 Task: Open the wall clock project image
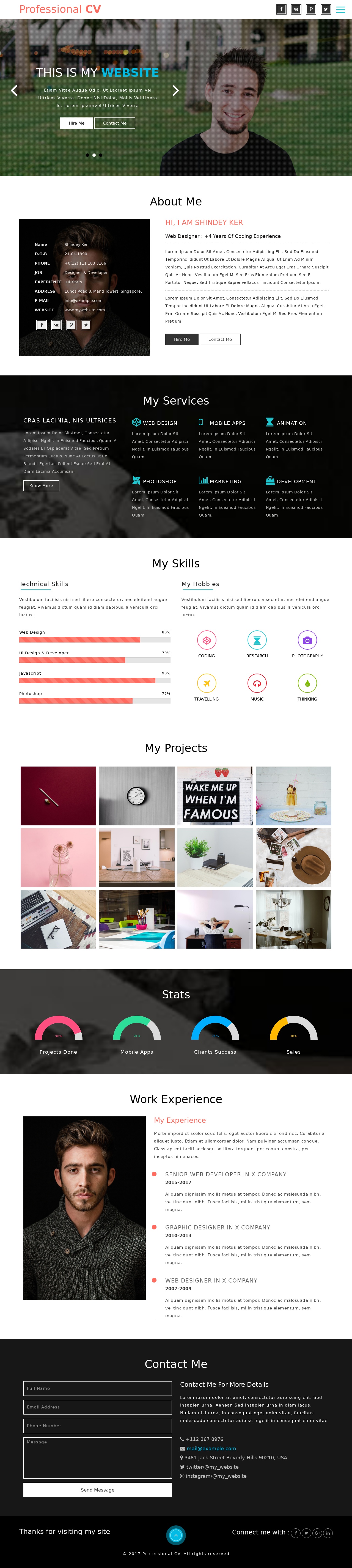tap(136, 796)
